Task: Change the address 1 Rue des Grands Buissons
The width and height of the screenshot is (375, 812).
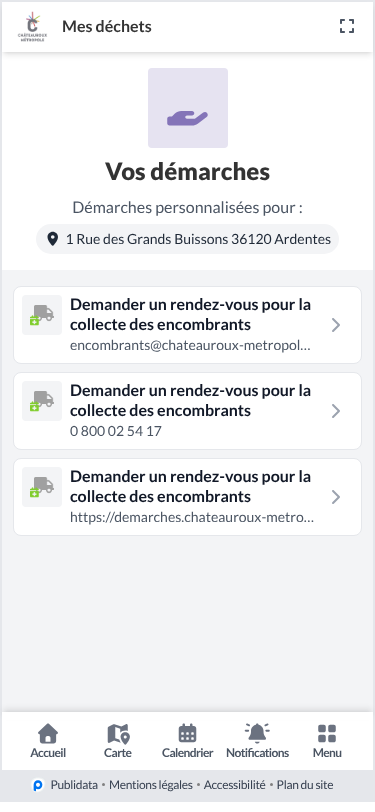Action: [188, 239]
